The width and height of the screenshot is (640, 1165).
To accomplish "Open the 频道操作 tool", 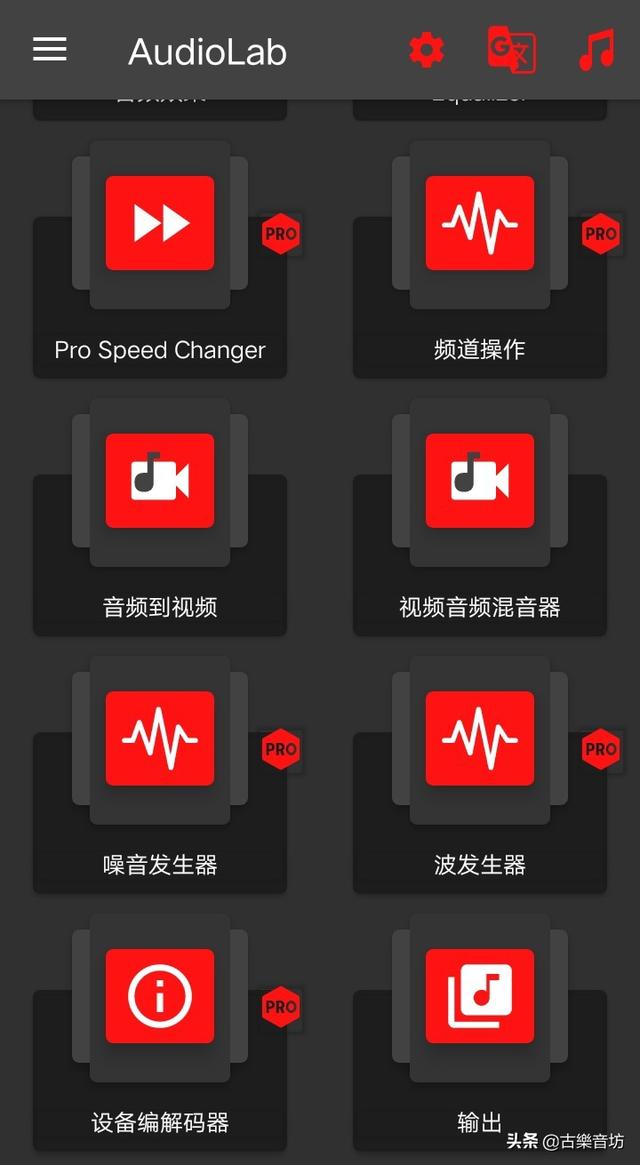I will 479,259.
